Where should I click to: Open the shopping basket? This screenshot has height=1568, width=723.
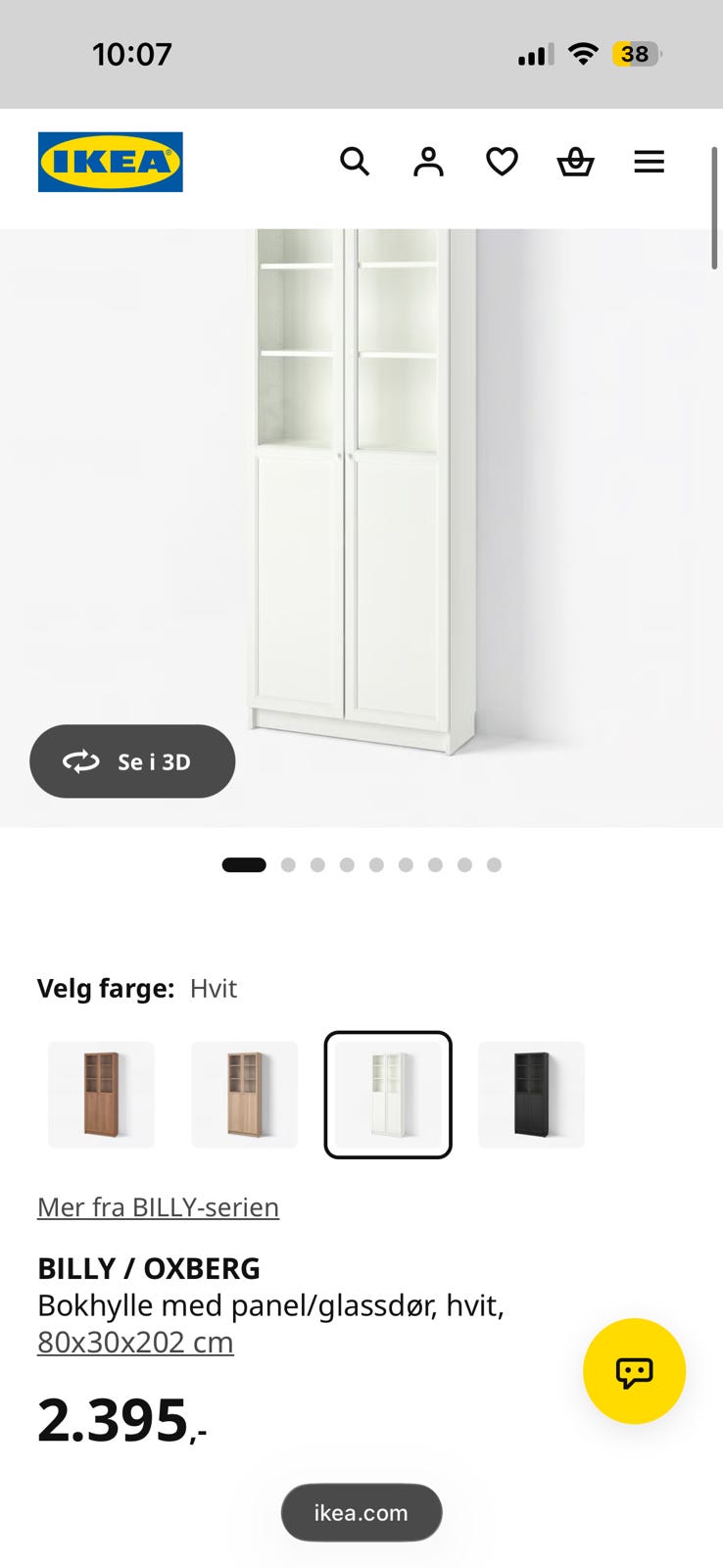[575, 162]
